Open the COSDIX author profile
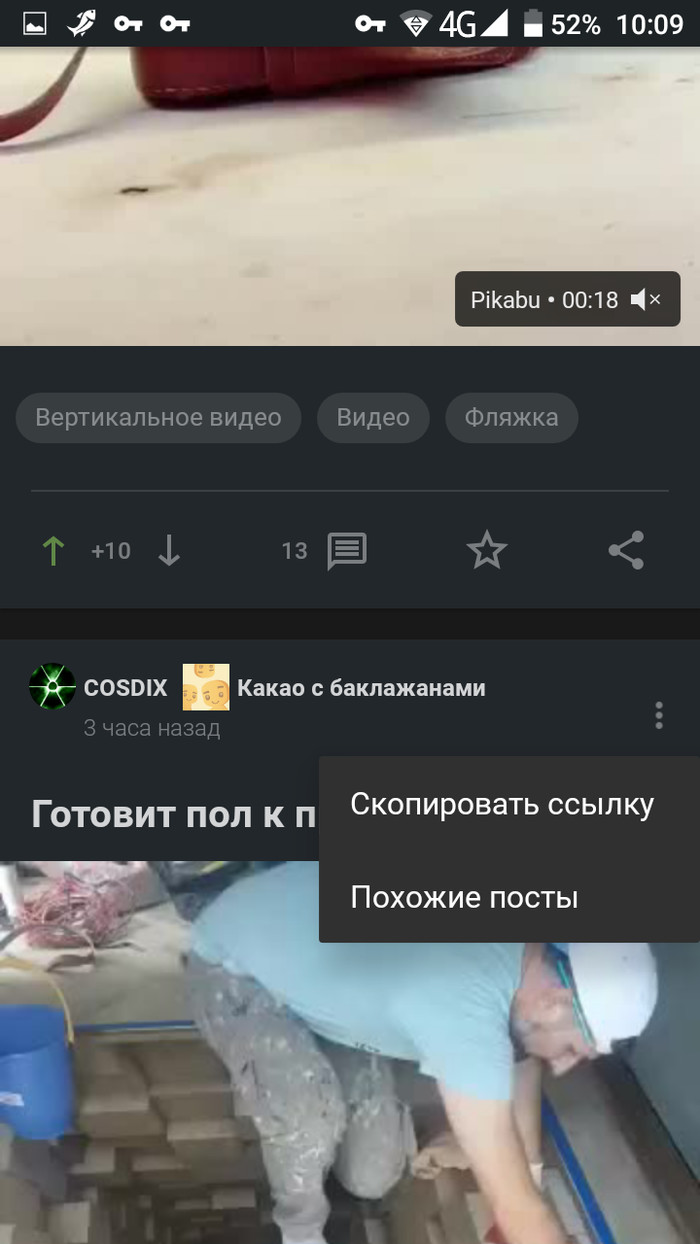The width and height of the screenshot is (700, 1244). point(125,688)
